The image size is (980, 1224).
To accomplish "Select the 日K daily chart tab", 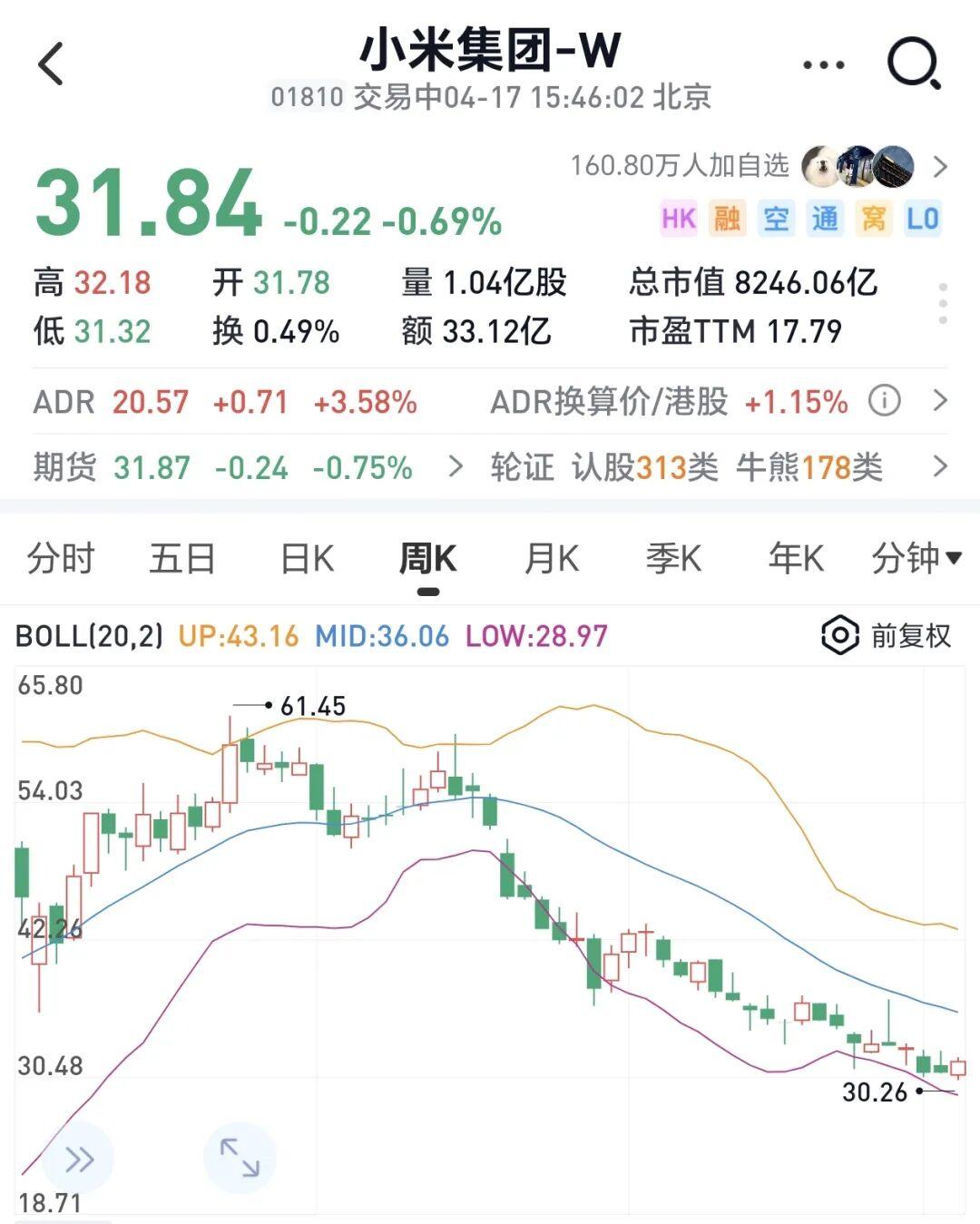I will pos(307,558).
